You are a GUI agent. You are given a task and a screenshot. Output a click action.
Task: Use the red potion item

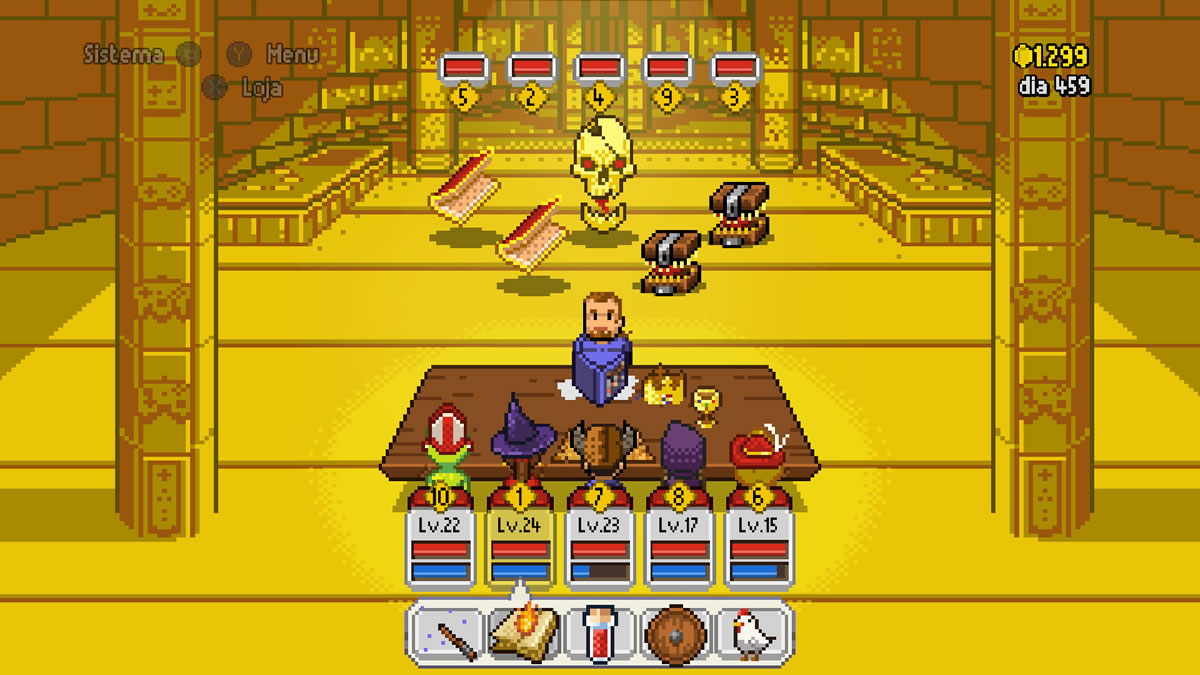point(600,634)
